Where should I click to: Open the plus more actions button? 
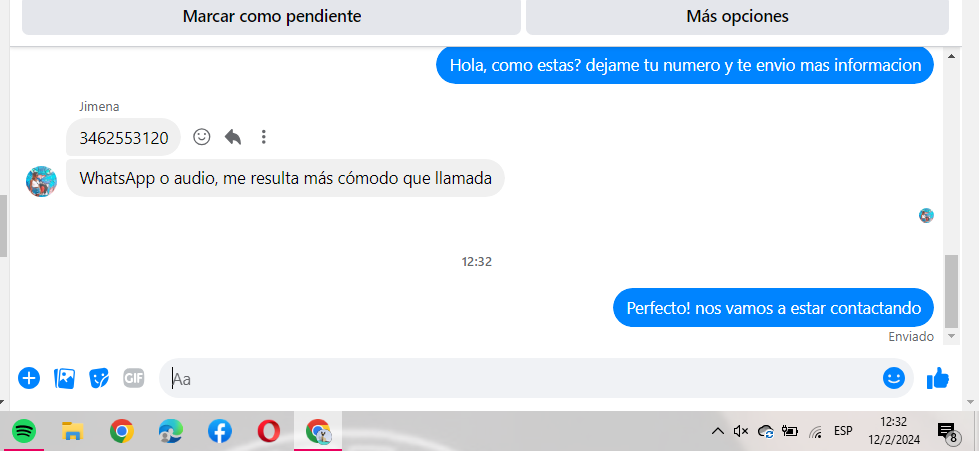[29, 378]
